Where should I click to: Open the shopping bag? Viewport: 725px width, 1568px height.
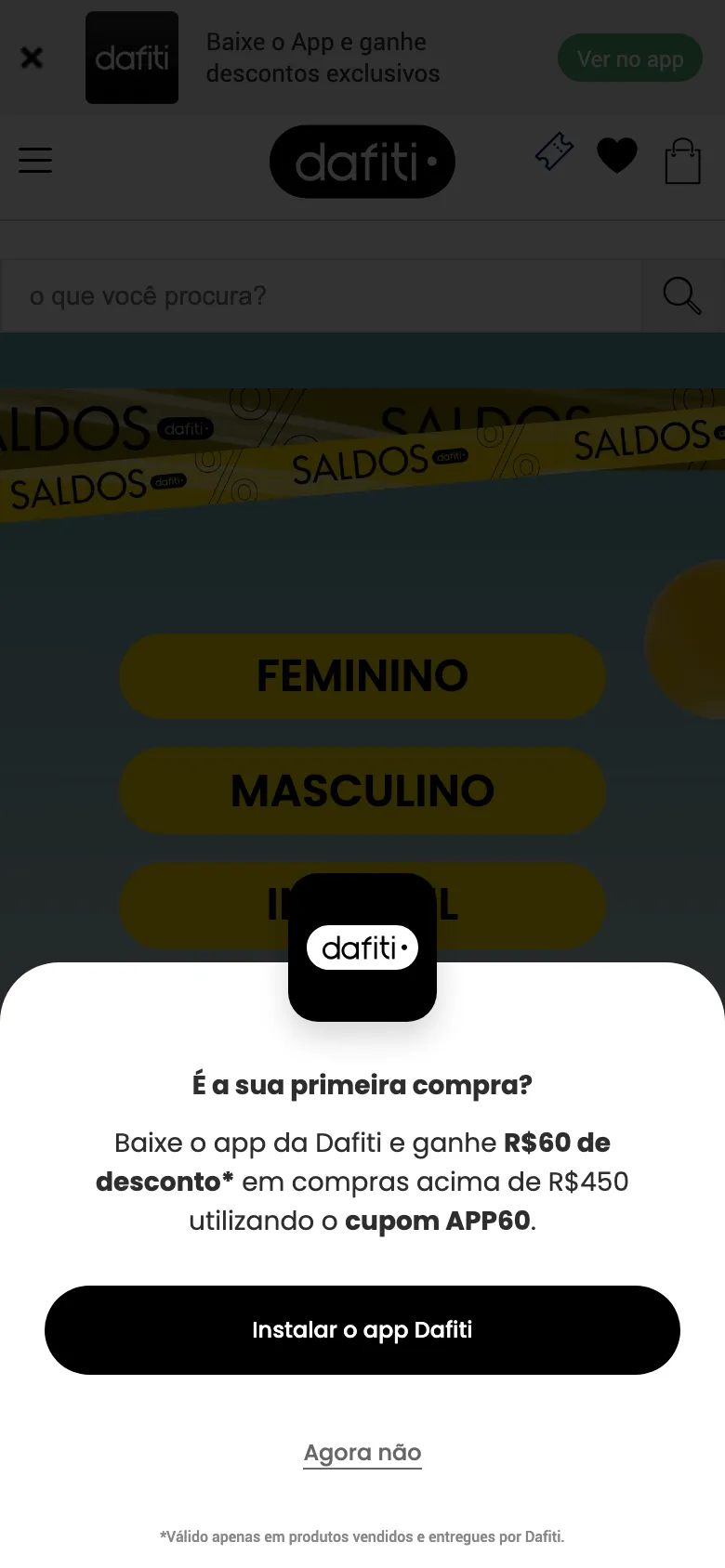pos(682,161)
